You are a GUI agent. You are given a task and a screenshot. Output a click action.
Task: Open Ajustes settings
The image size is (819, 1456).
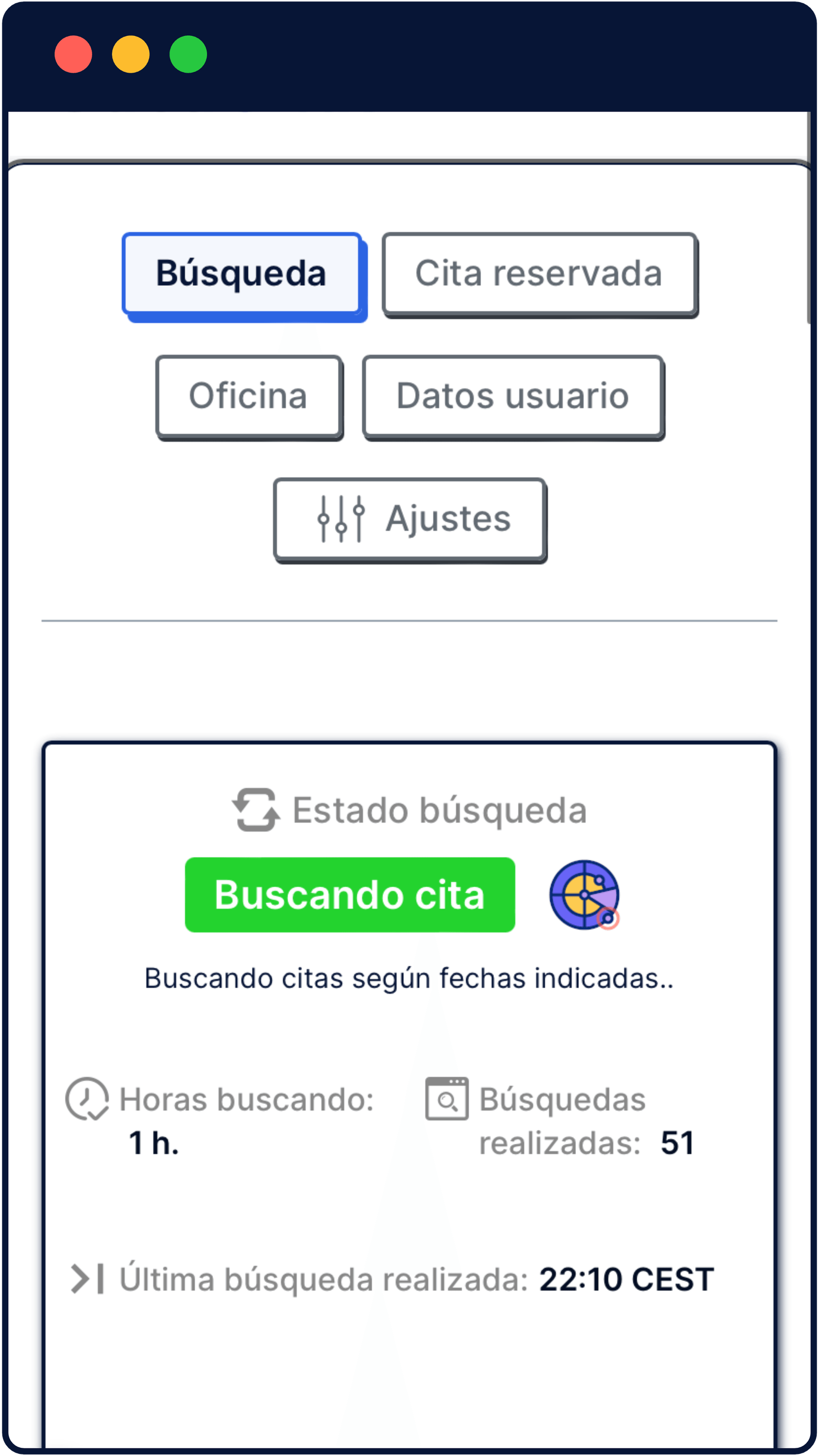pyautogui.click(x=409, y=518)
